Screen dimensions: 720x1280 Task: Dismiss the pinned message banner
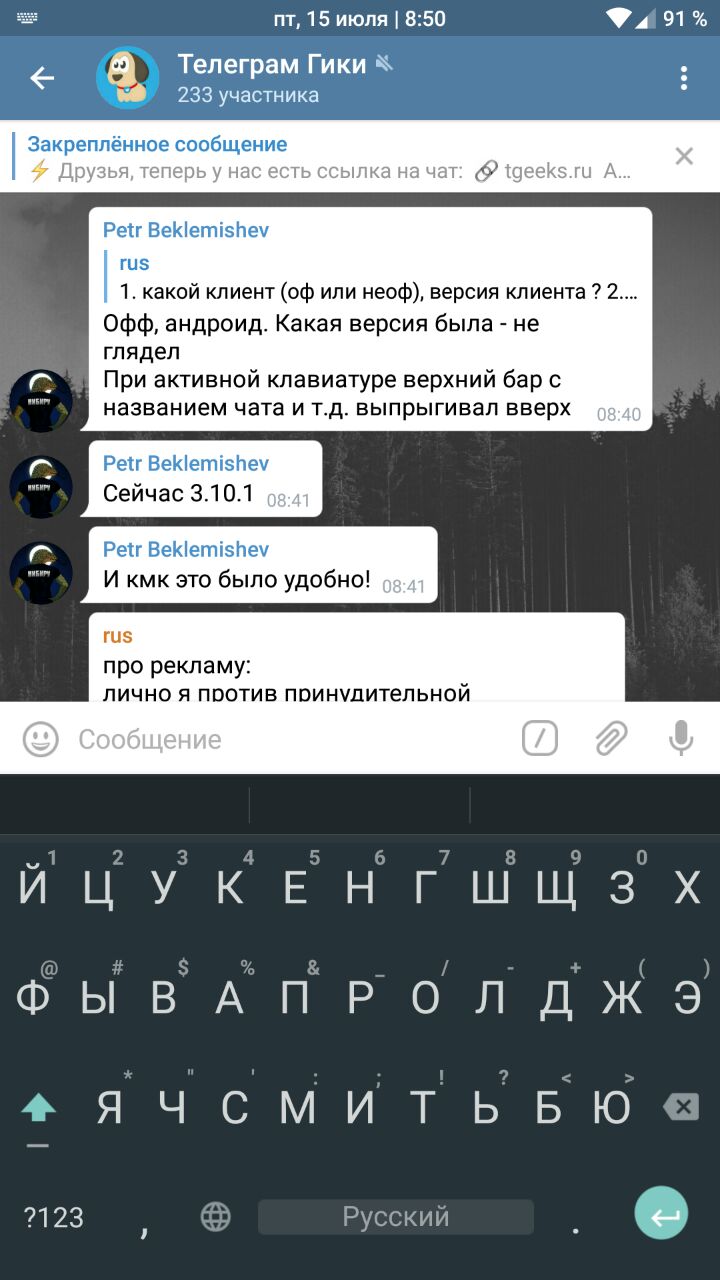click(x=684, y=156)
